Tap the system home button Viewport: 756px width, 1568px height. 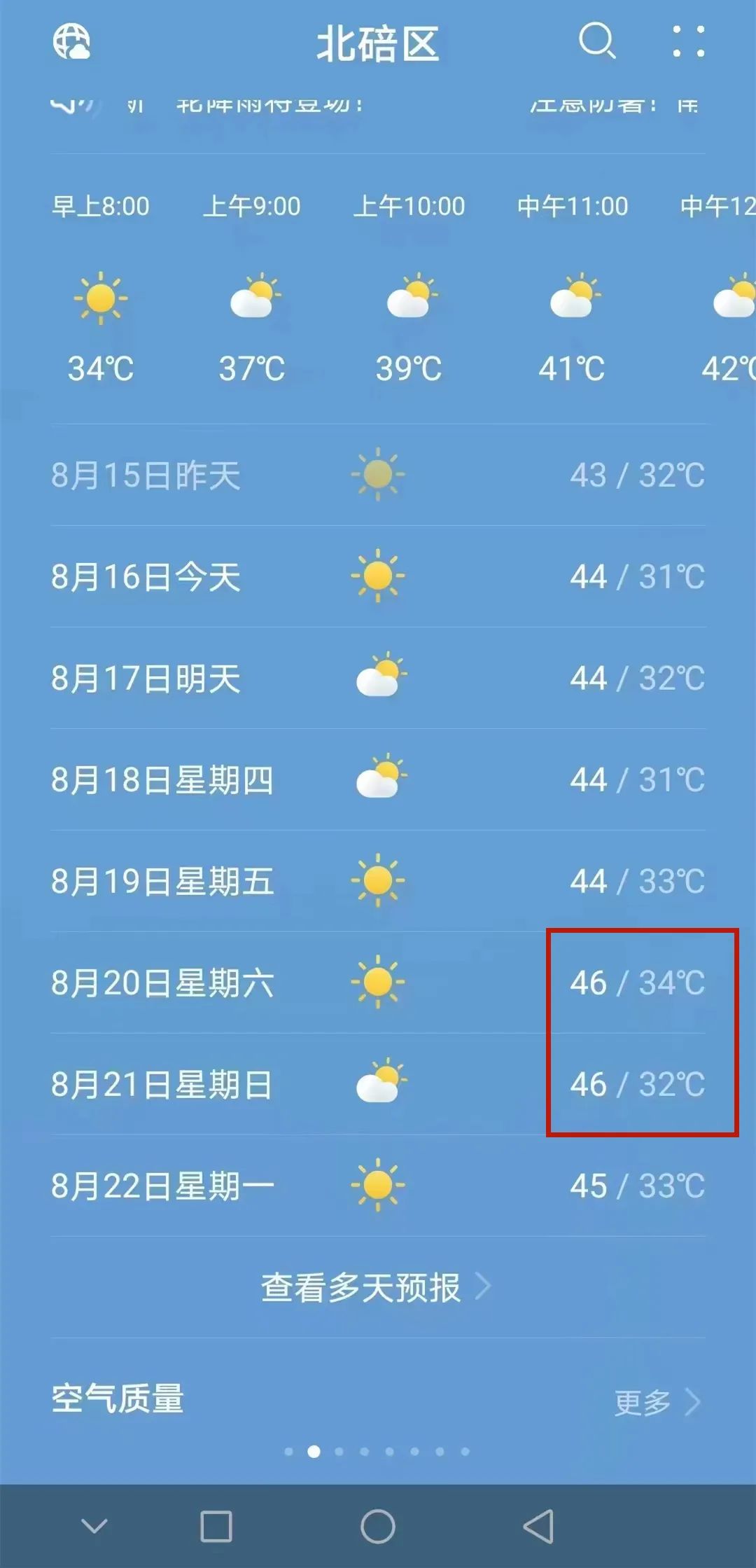click(x=378, y=1526)
